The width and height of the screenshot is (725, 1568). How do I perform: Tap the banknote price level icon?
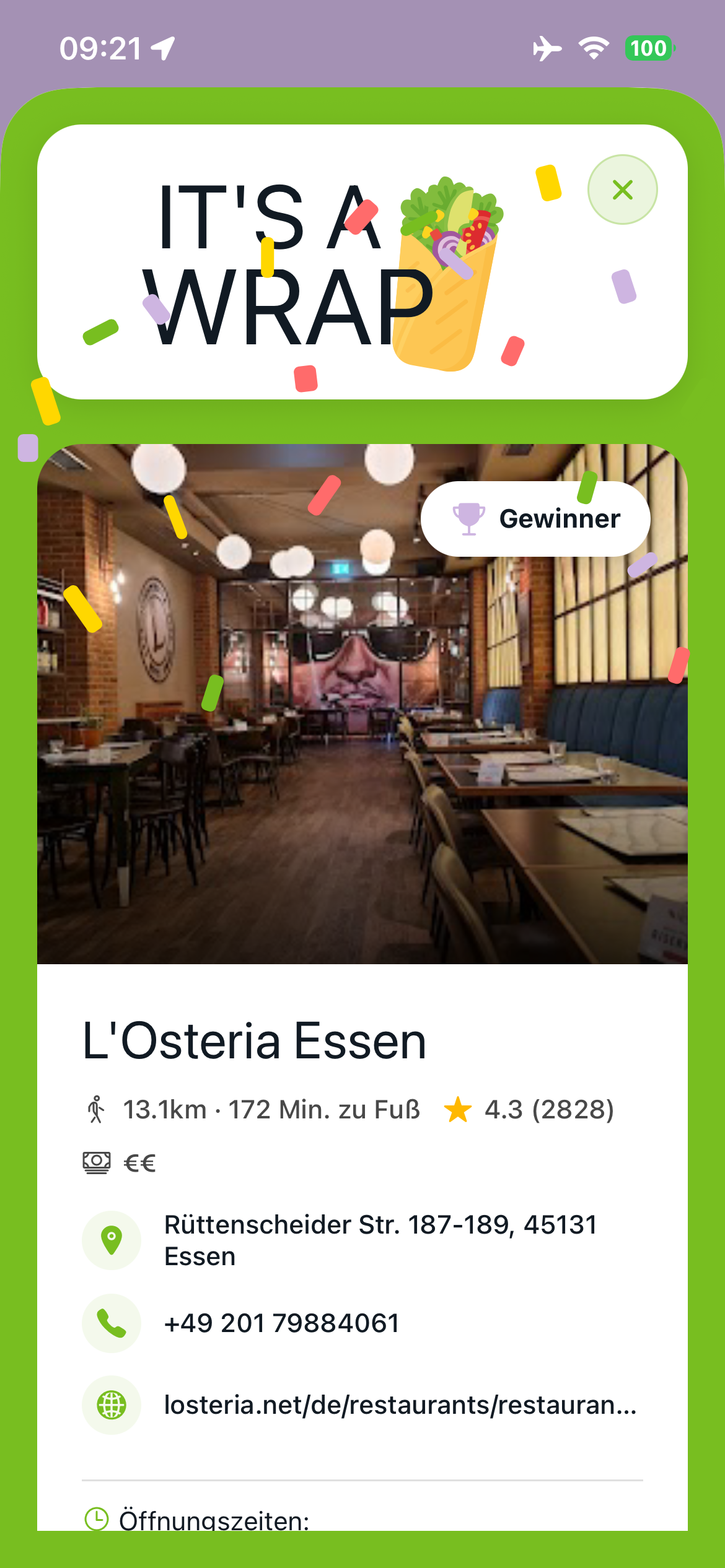point(96,1161)
